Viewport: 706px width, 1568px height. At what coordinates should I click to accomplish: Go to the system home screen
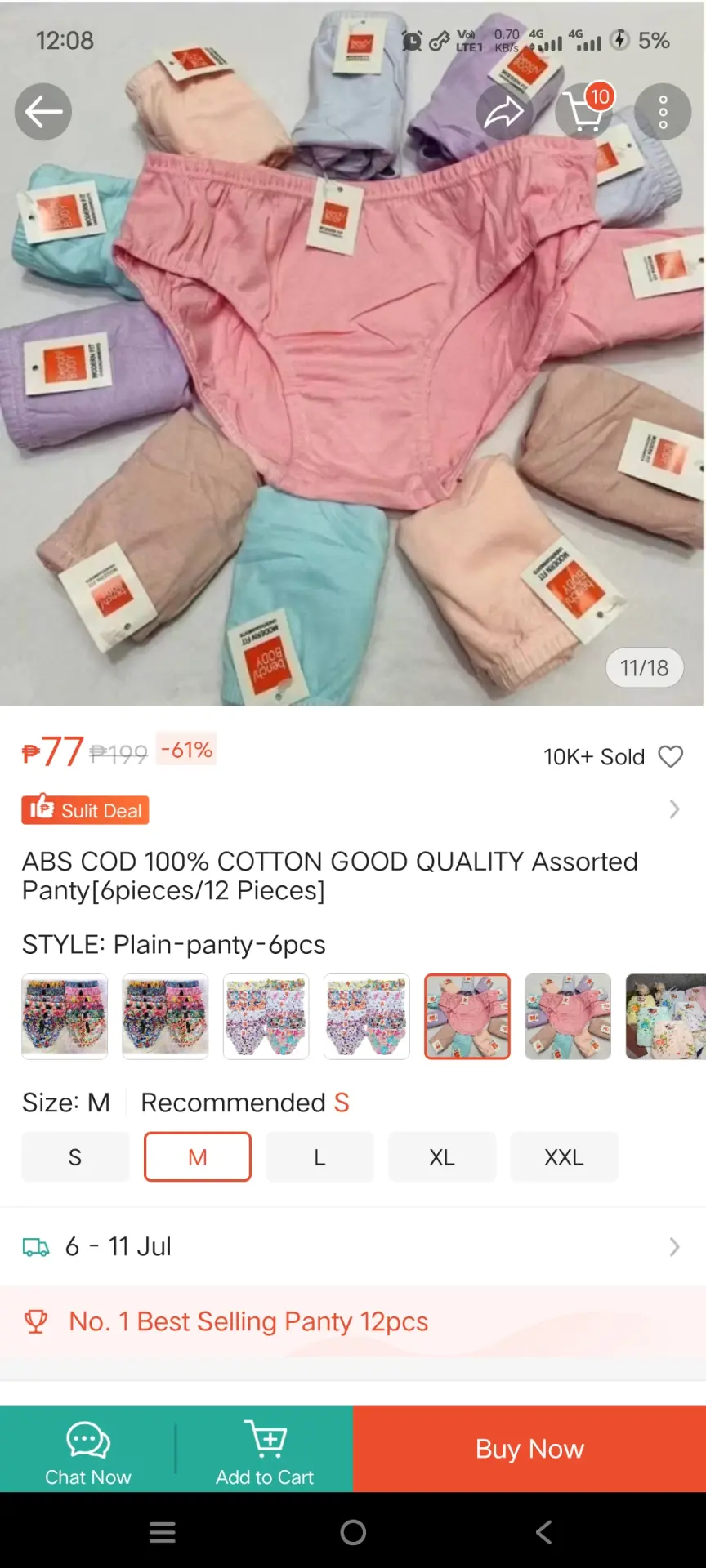click(x=353, y=1532)
